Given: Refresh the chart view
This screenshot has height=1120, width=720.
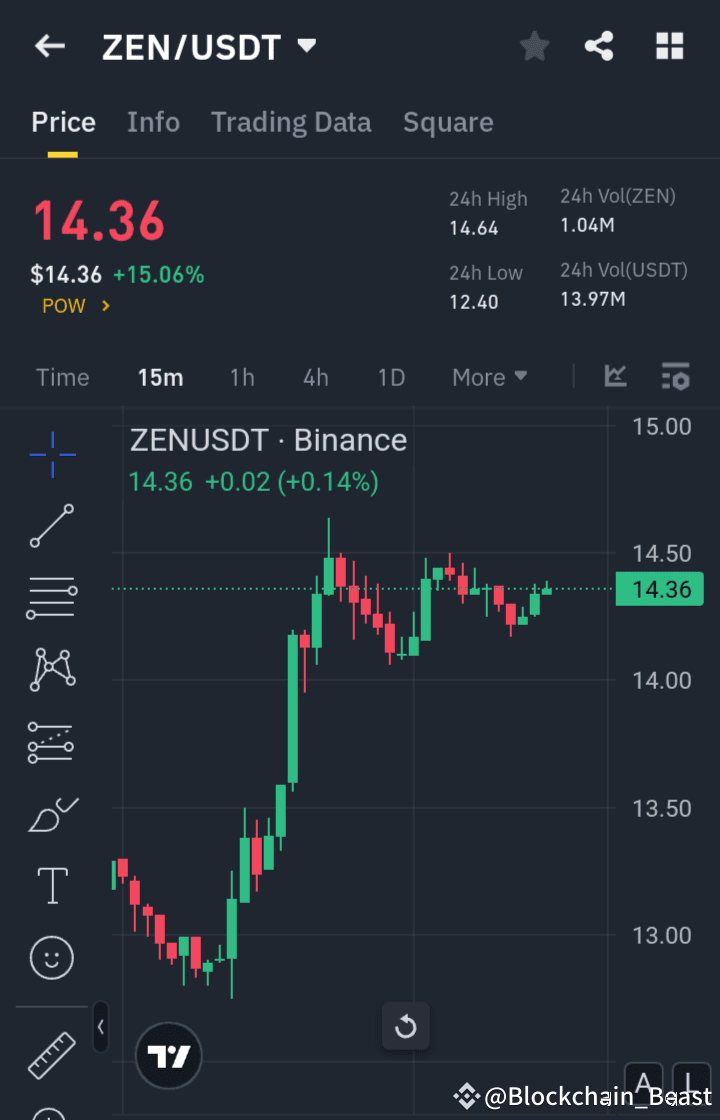Looking at the screenshot, I should point(406,1026).
